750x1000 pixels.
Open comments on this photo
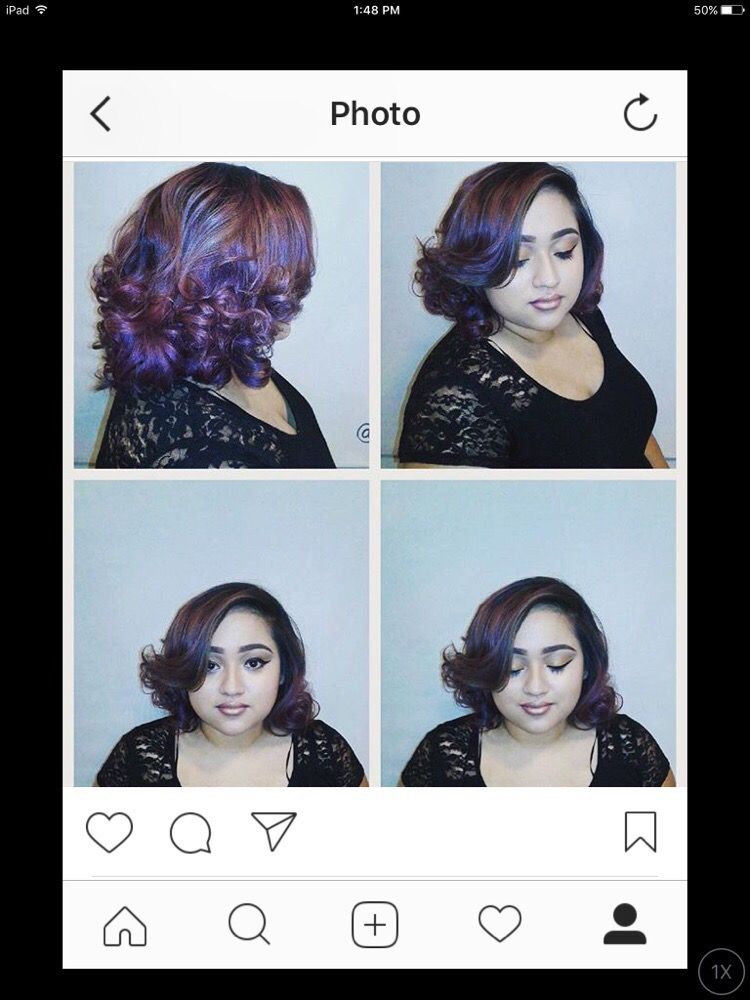[190, 832]
